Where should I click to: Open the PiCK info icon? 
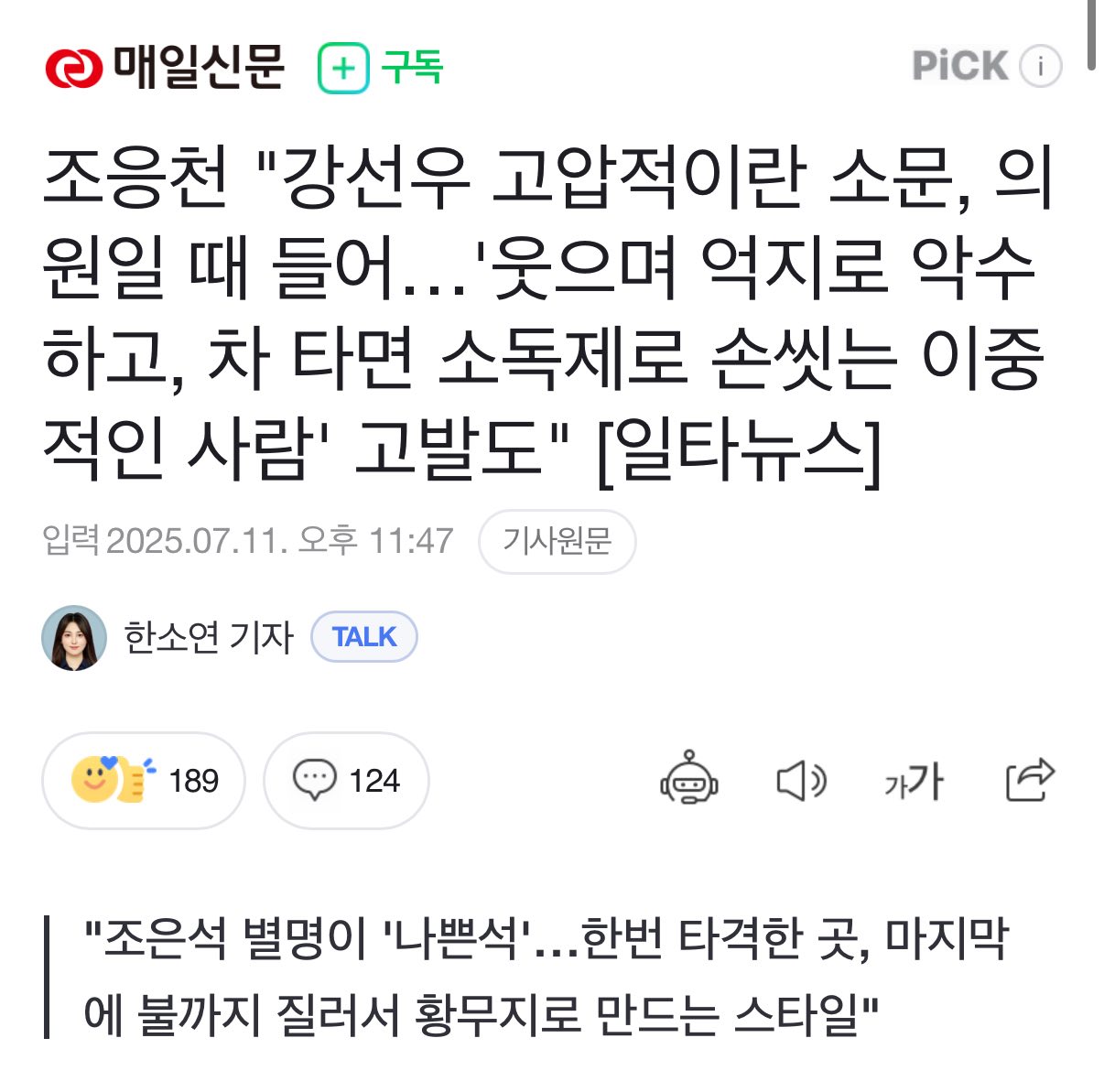click(x=1040, y=67)
